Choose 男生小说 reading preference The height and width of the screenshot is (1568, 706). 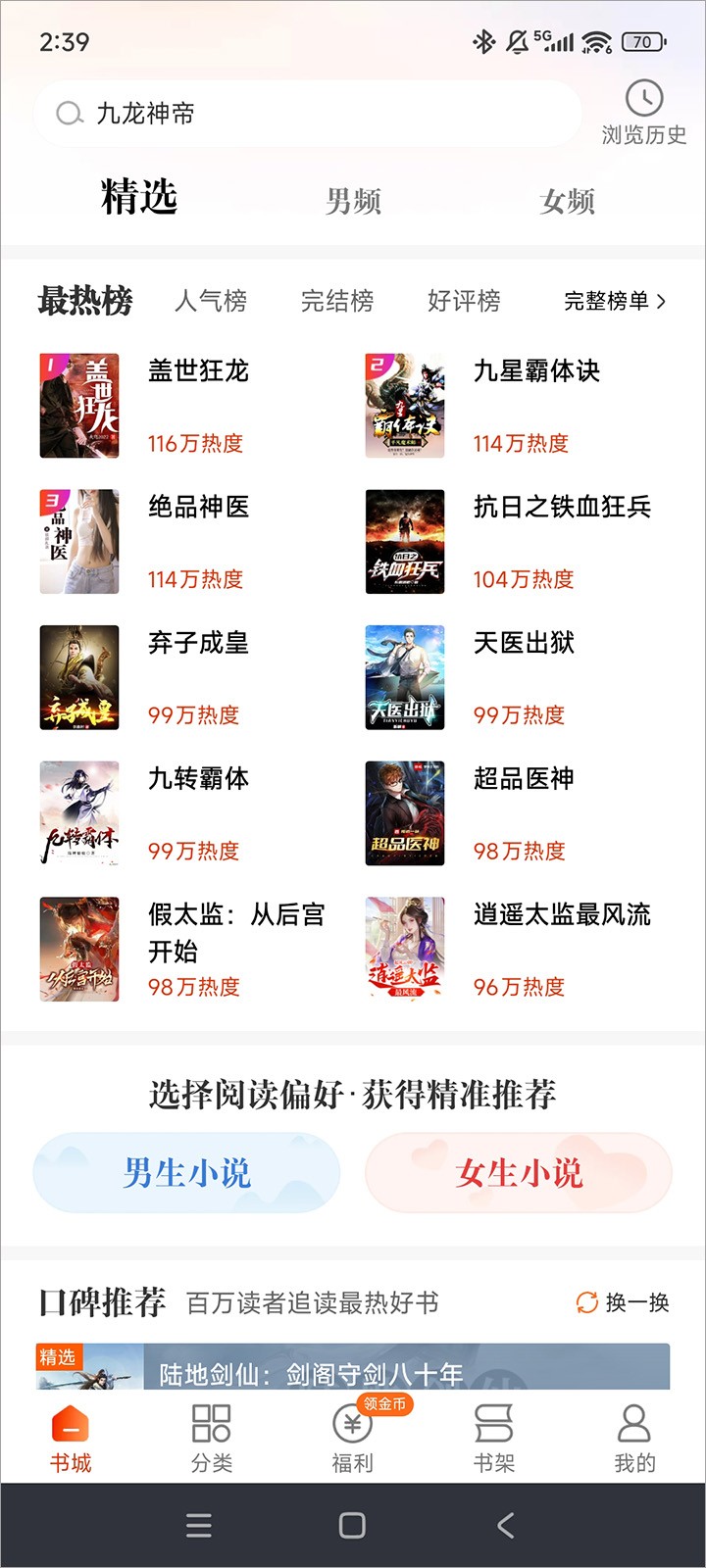click(186, 1172)
